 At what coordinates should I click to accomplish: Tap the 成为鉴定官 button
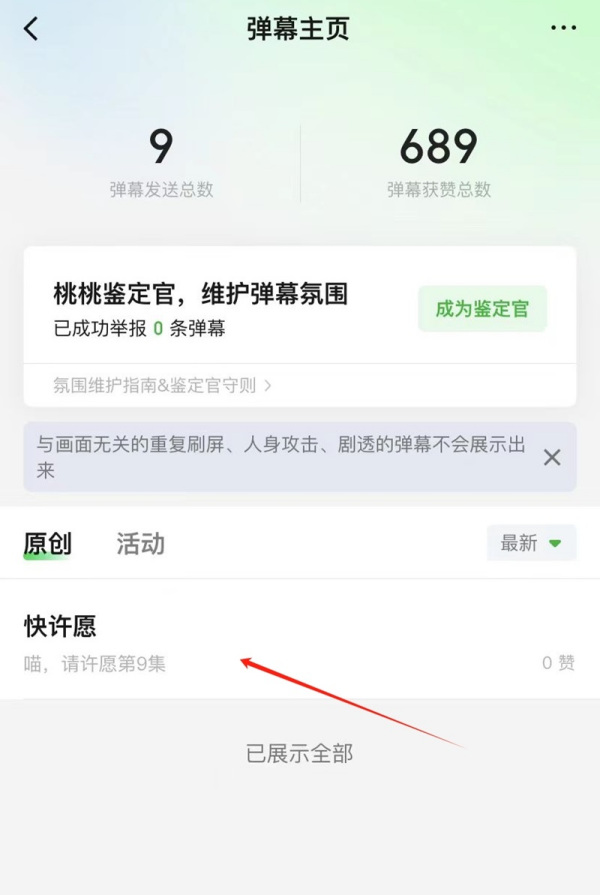click(482, 309)
